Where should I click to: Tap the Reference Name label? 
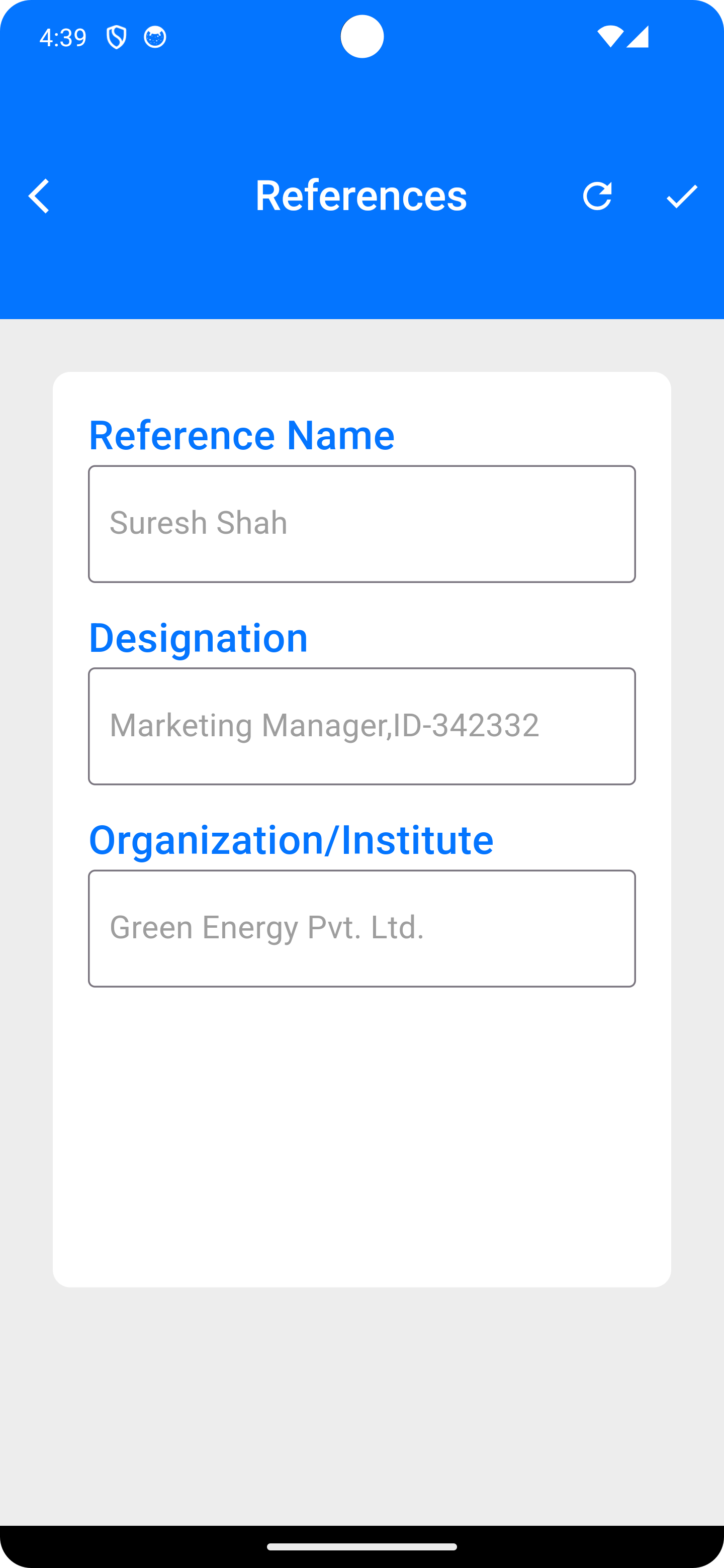(242, 435)
